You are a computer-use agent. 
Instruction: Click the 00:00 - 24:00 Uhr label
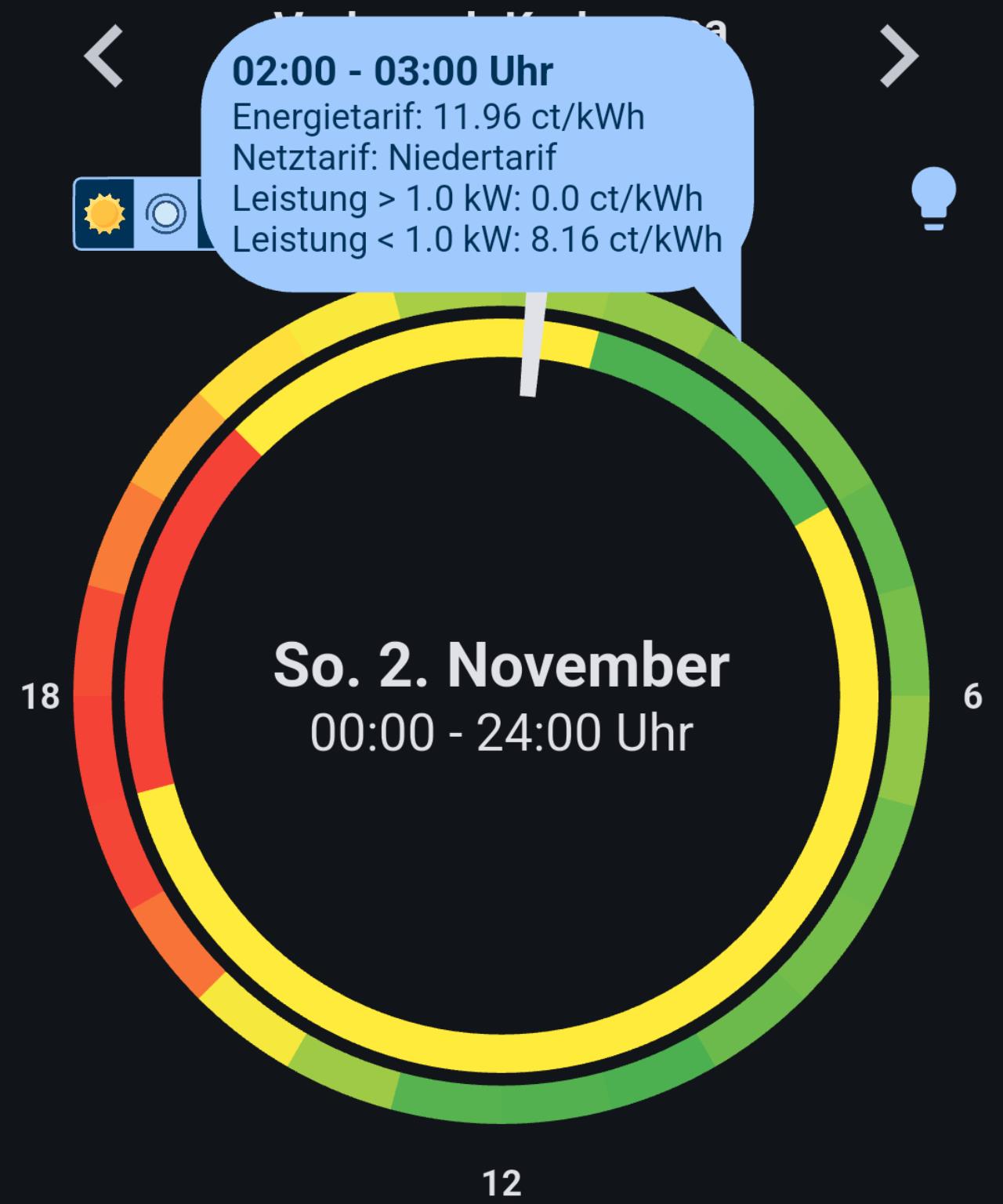[501, 733]
